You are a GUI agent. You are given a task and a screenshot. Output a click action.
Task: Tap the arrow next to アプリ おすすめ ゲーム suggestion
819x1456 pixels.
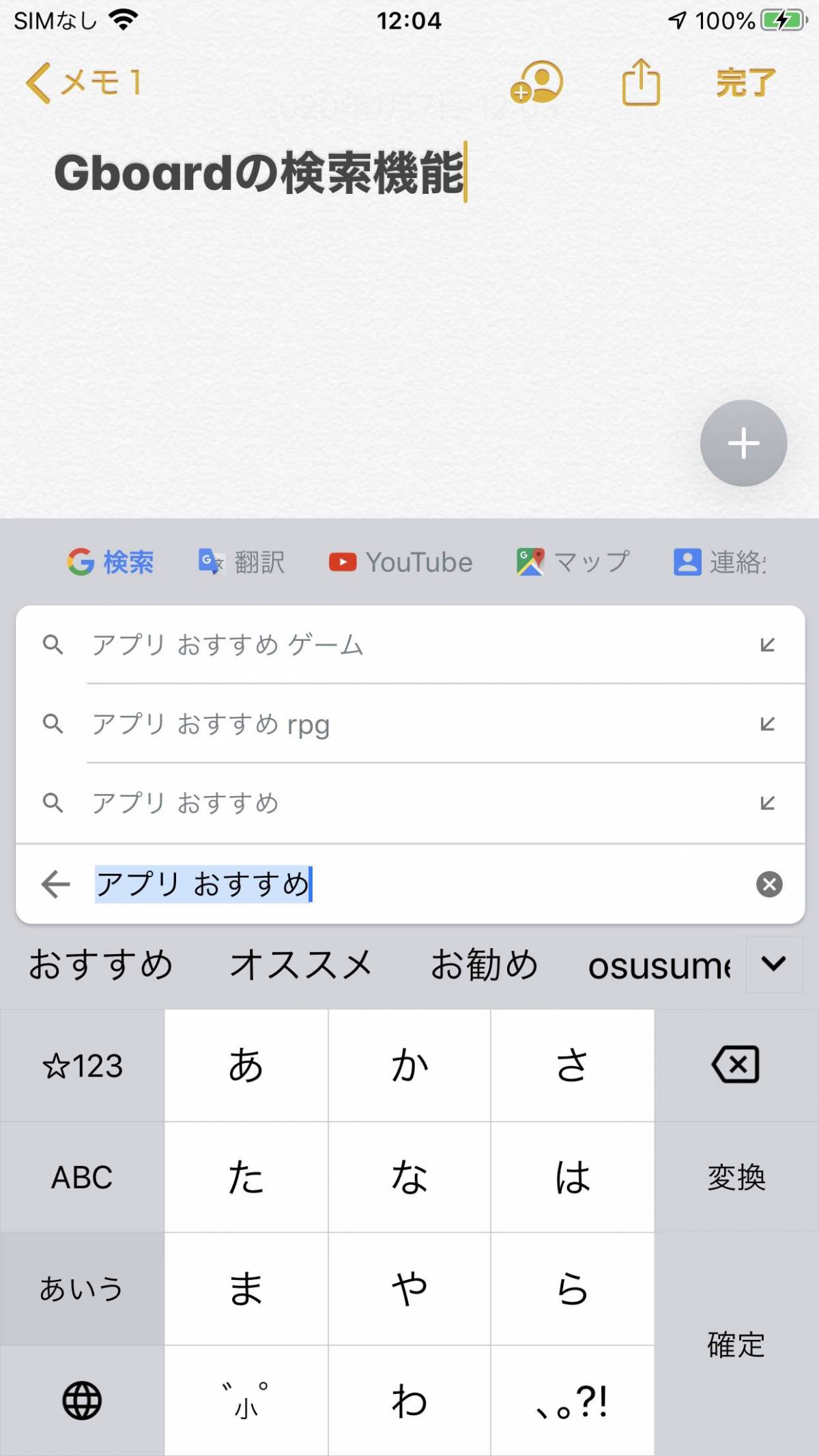click(767, 645)
